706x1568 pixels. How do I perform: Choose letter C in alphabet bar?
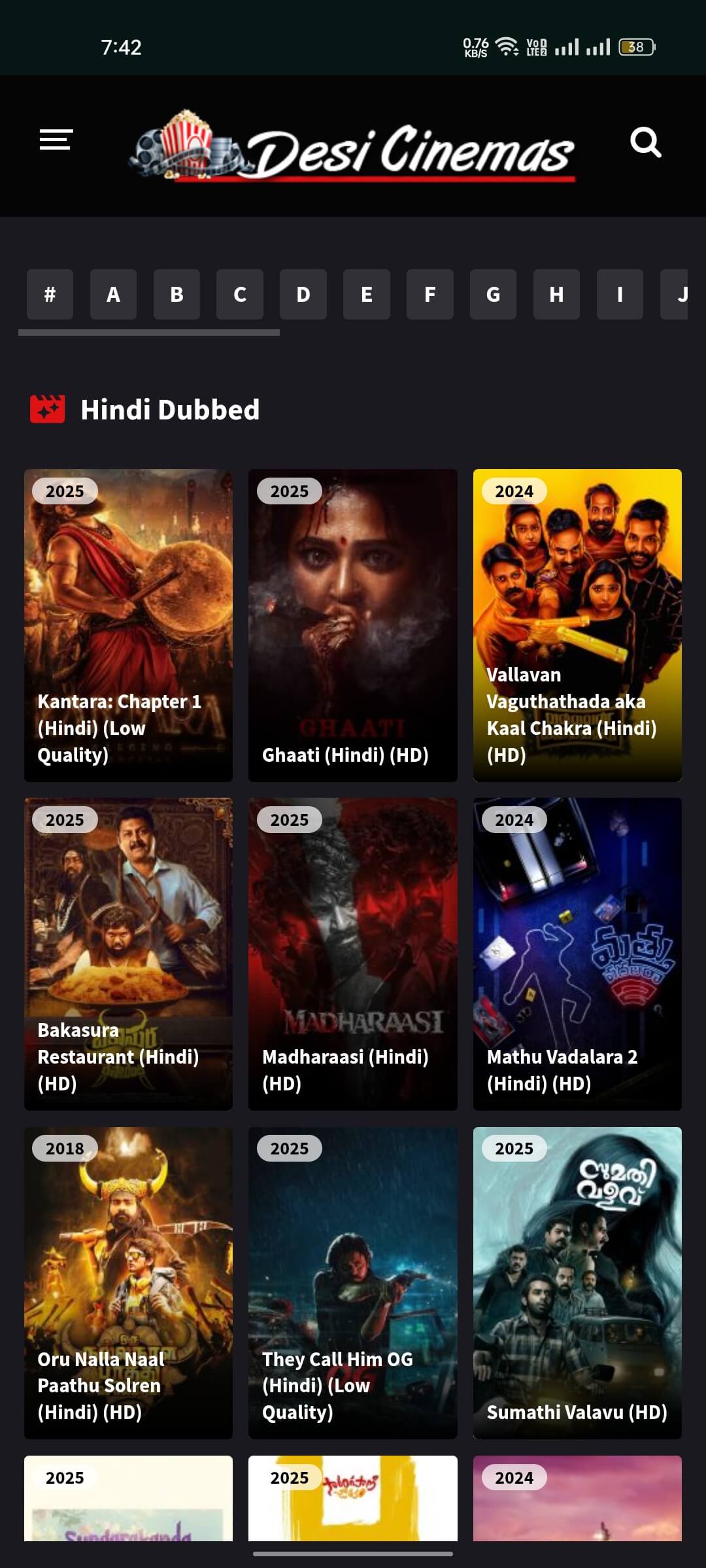pos(240,295)
